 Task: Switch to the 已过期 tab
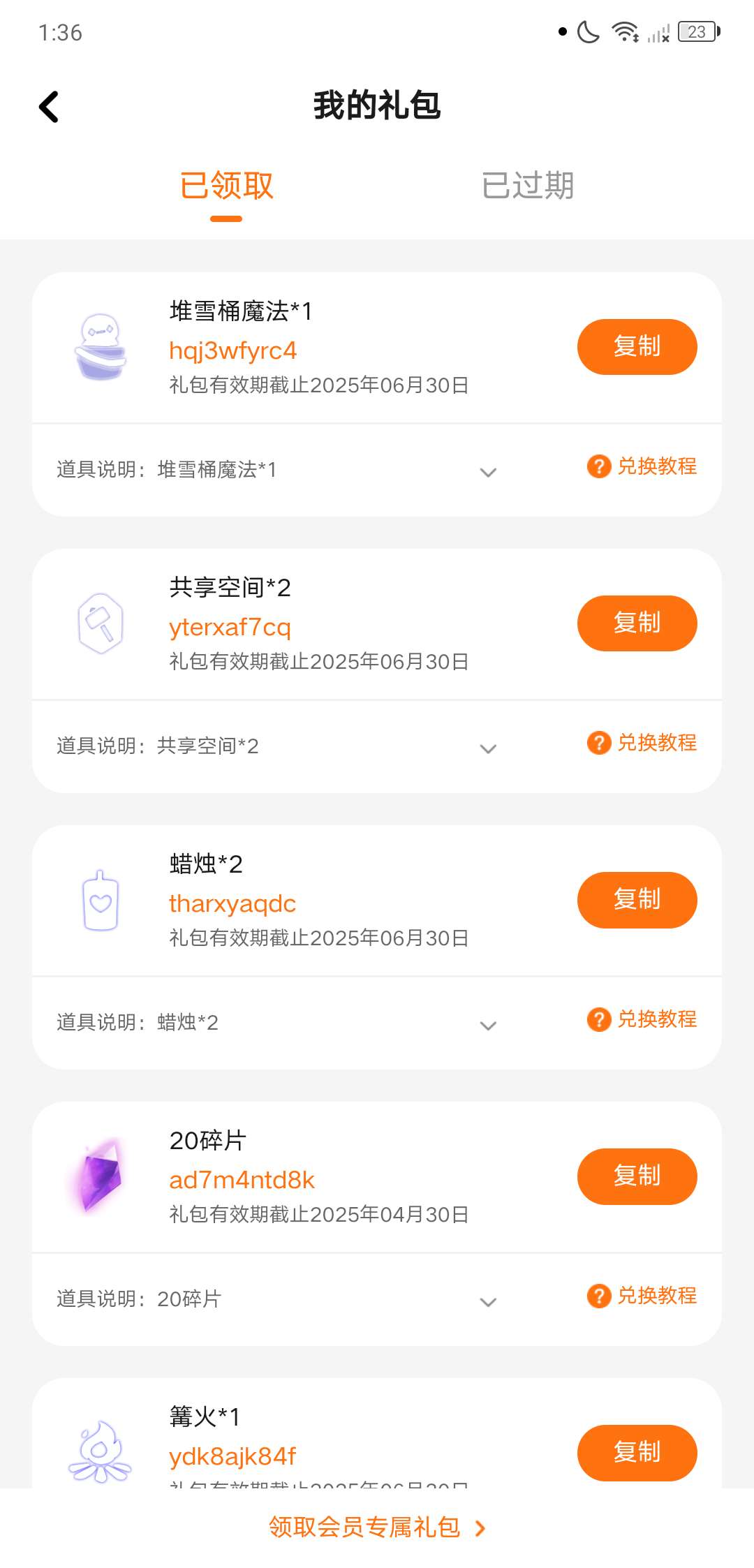coord(528,186)
